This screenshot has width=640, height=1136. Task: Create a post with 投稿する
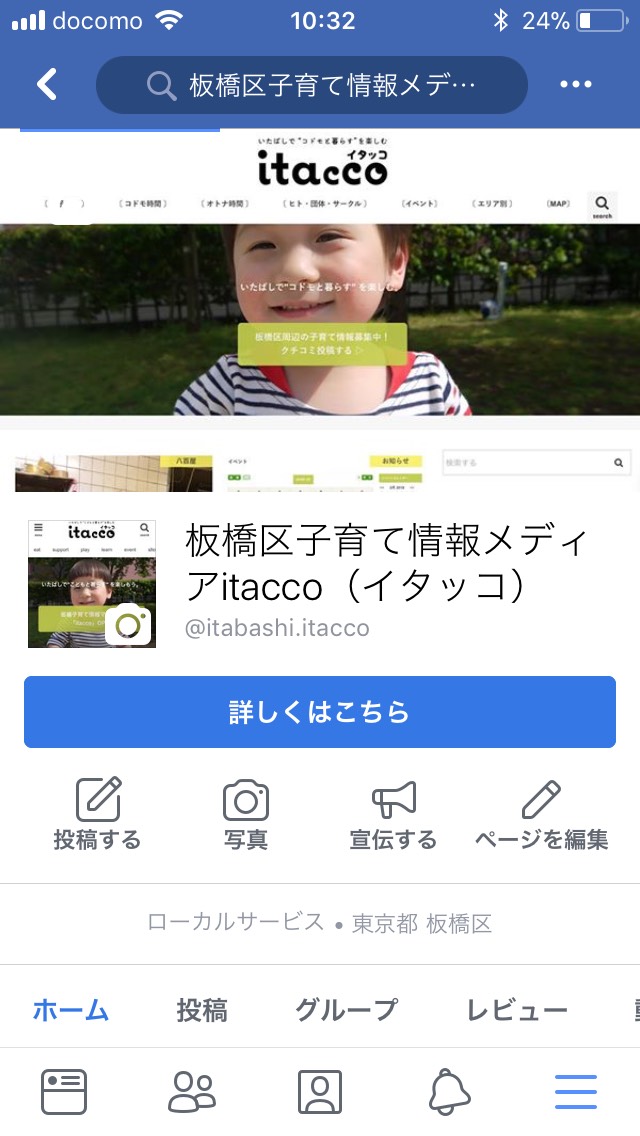pyautogui.click(x=97, y=815)
